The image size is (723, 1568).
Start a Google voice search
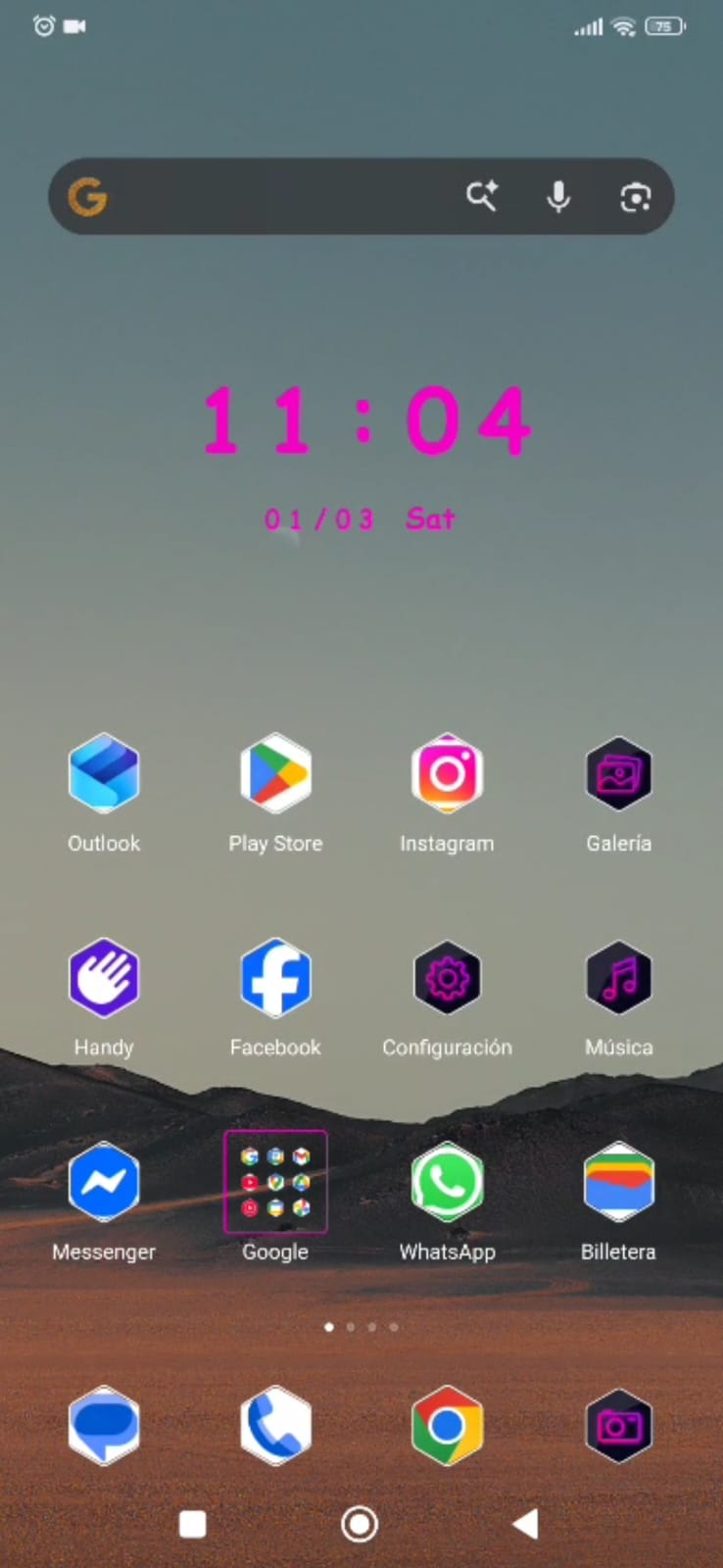[x=558, y=197]
